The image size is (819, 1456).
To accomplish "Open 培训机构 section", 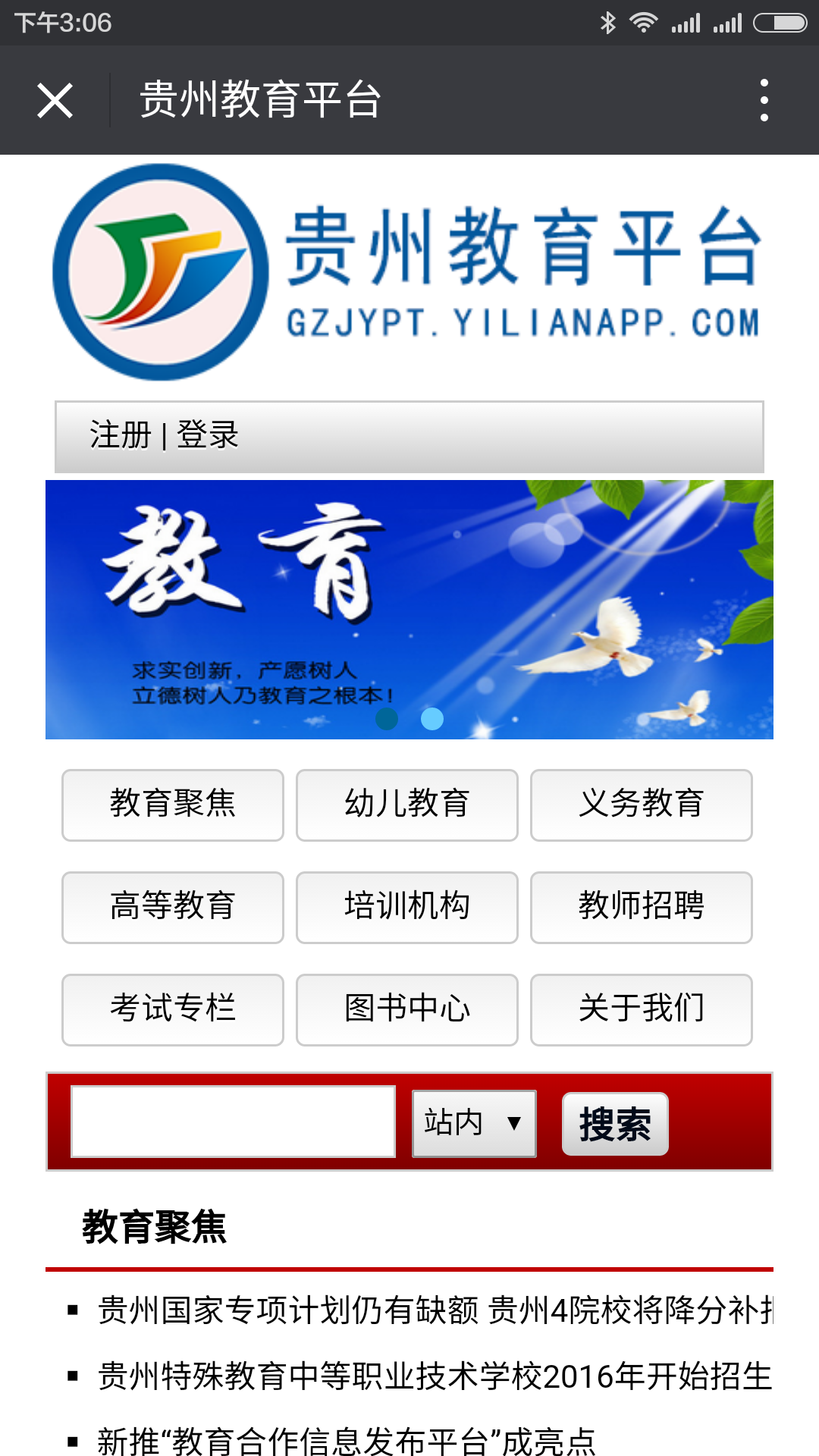I will pyautogui.click(x=407, y=907).
